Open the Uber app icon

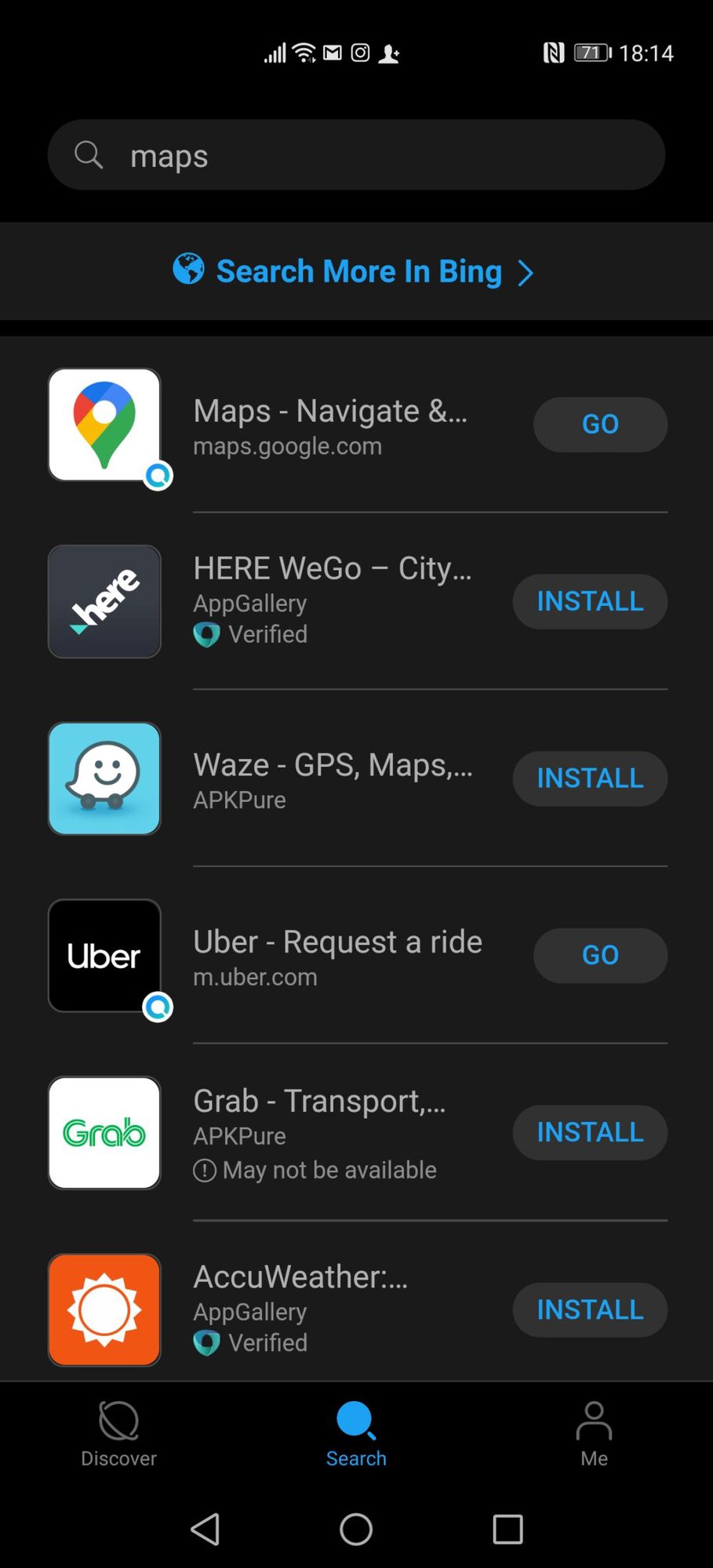[104, 956]
